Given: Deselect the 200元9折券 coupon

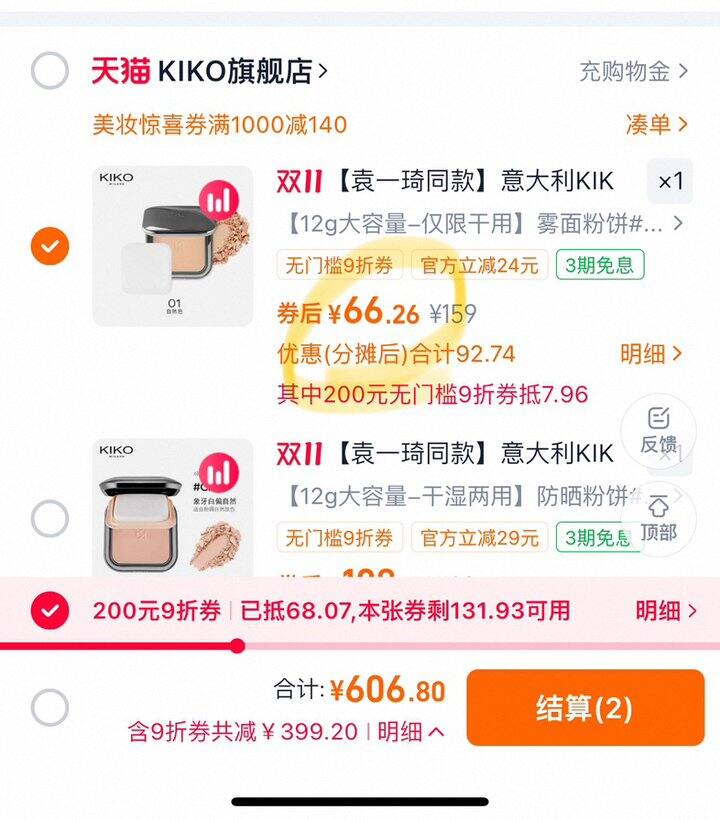Looking at the screenshot, I should (x=50, y=611).
